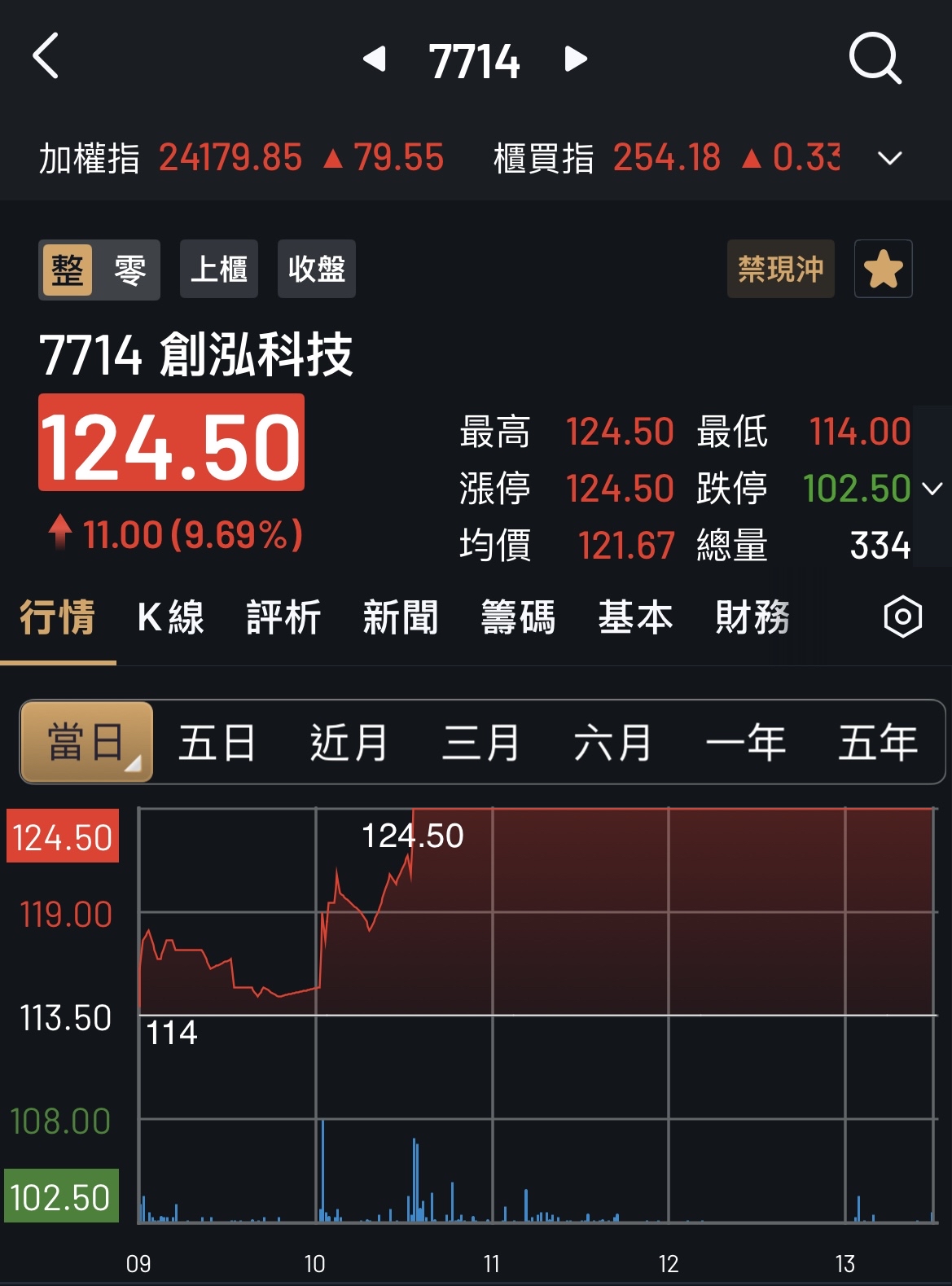Screen dimensions: 952x1286
Task: Switch to the 財務 tab
Action: click(752, 617)
